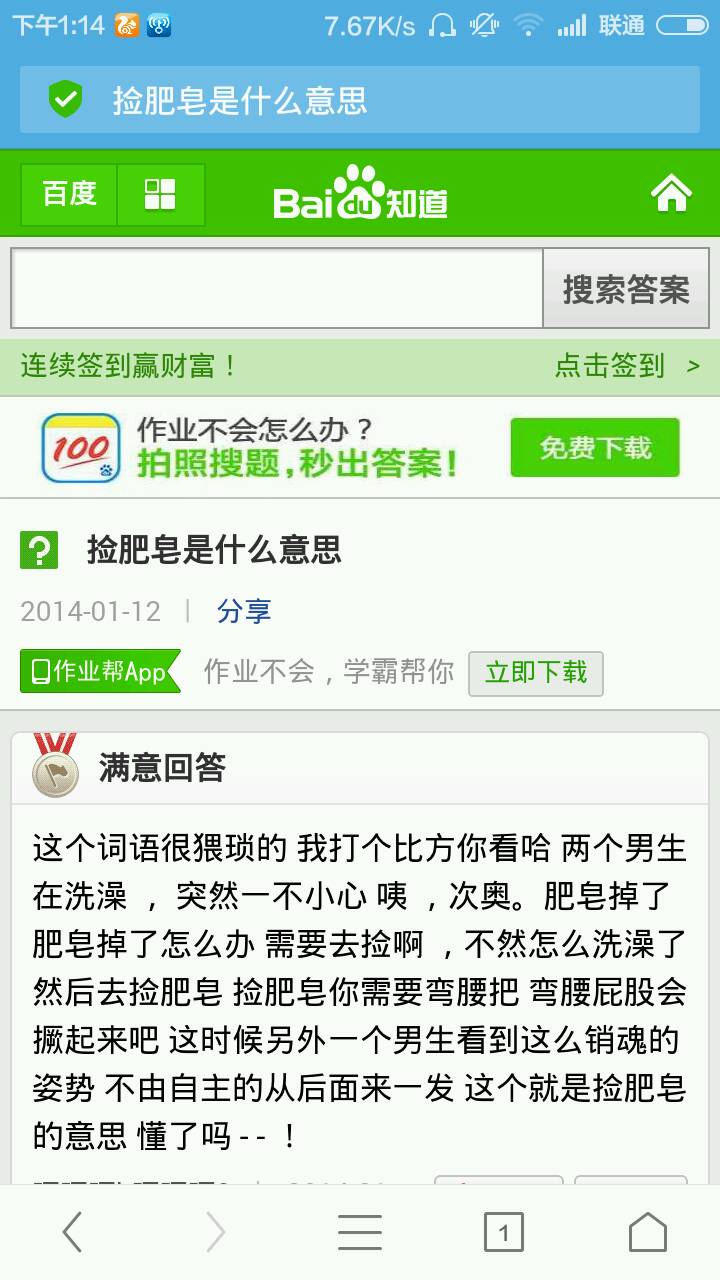Viewport: 720px width, 1280px height.
Task: Tap the 立即下载 button
Action: pyautogui.click(x=536, y=673)
